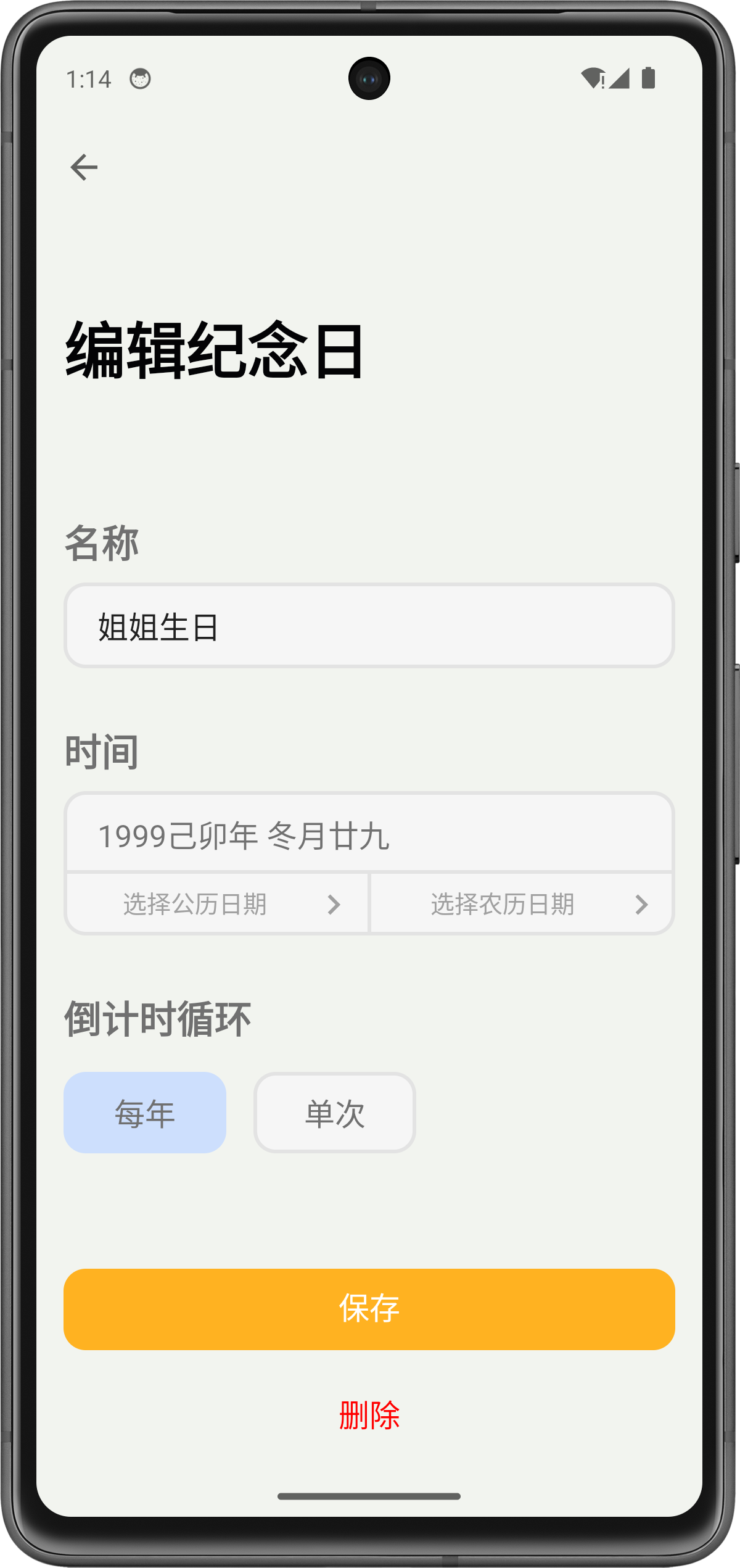
Task: Select the 单次 countdown cycle
Action: tap(334, 1113)
